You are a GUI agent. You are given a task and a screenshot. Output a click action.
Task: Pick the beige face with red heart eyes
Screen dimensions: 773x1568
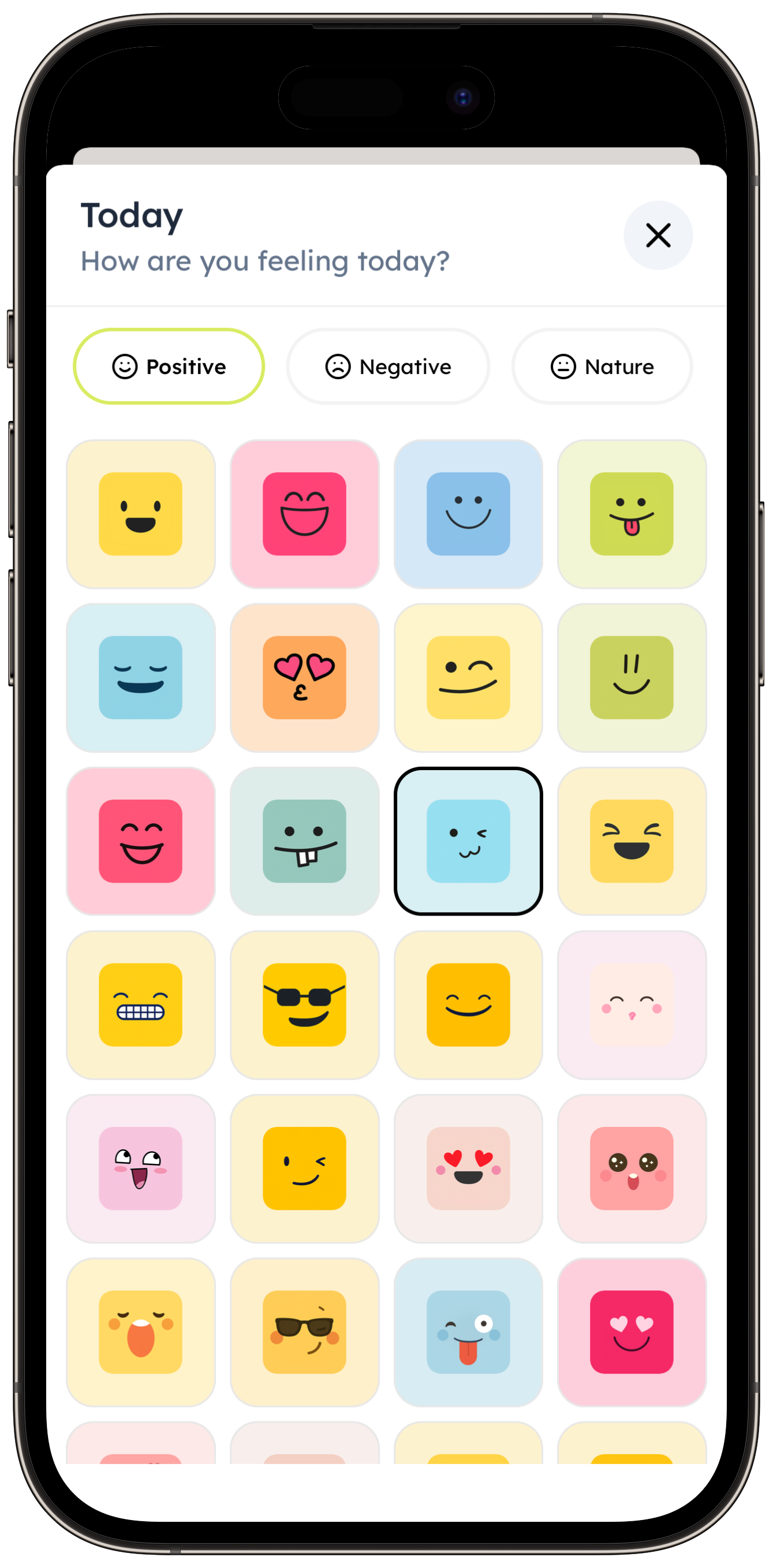pyautogui.click(x=468, y=1168)
